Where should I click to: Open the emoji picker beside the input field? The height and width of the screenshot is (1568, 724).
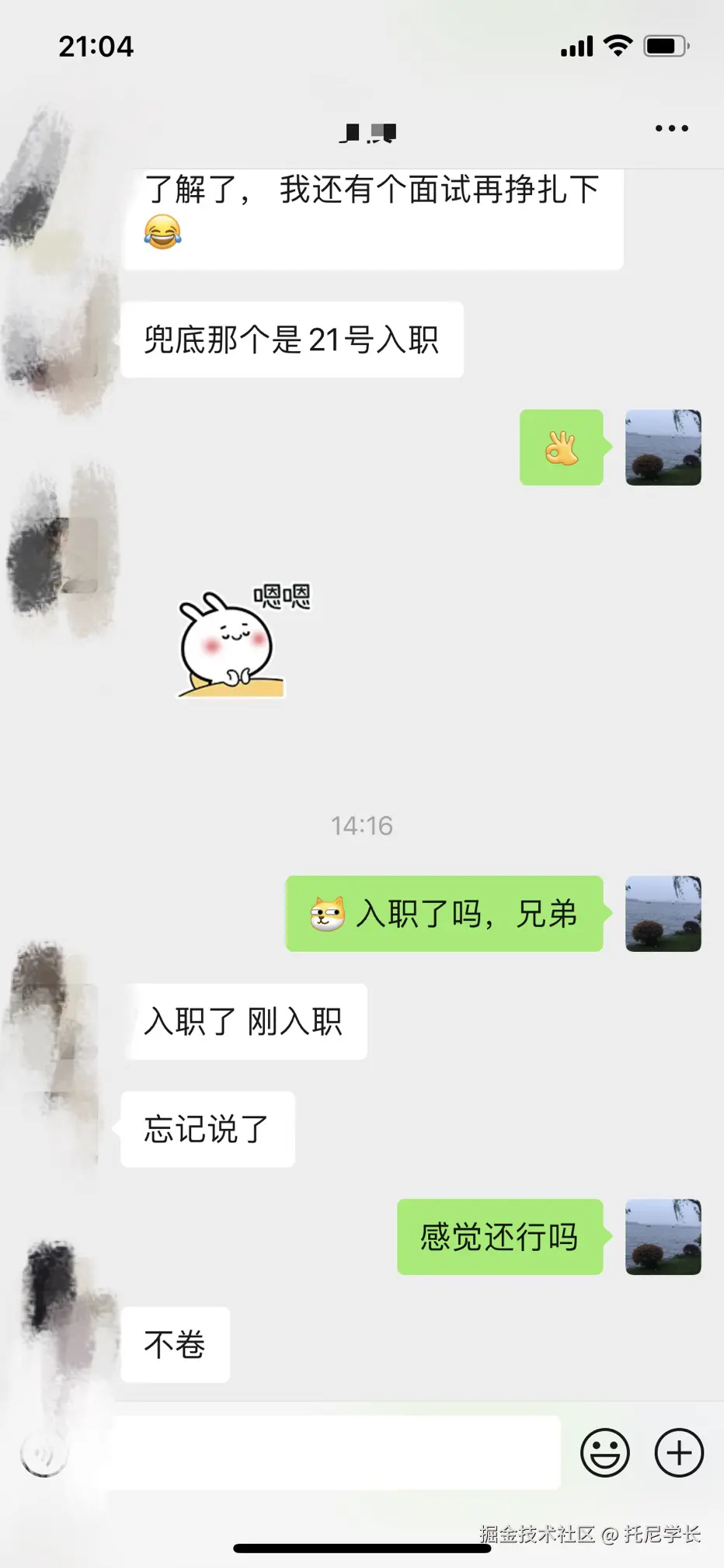(x=604, y=1451)
